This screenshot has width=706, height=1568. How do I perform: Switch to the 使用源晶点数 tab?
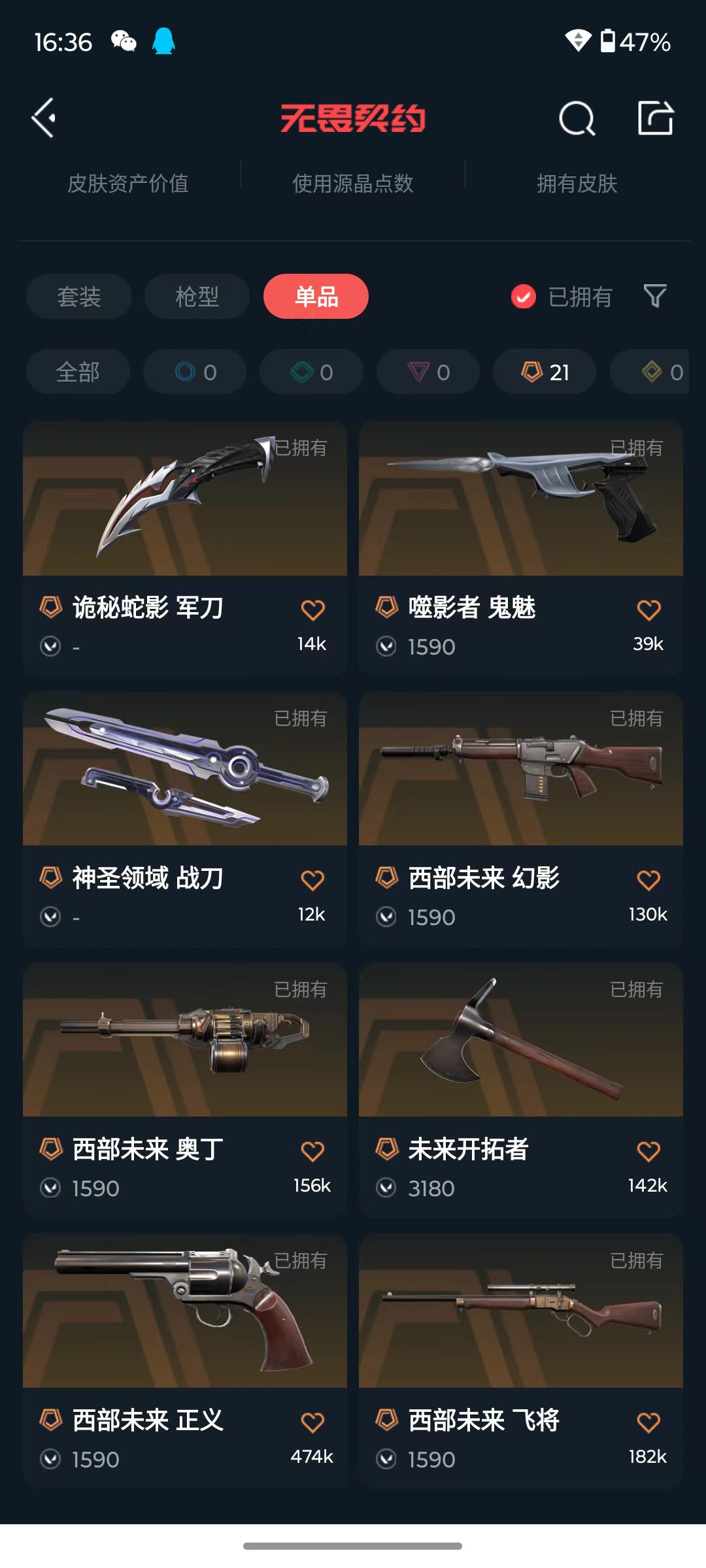pos(353,184)
